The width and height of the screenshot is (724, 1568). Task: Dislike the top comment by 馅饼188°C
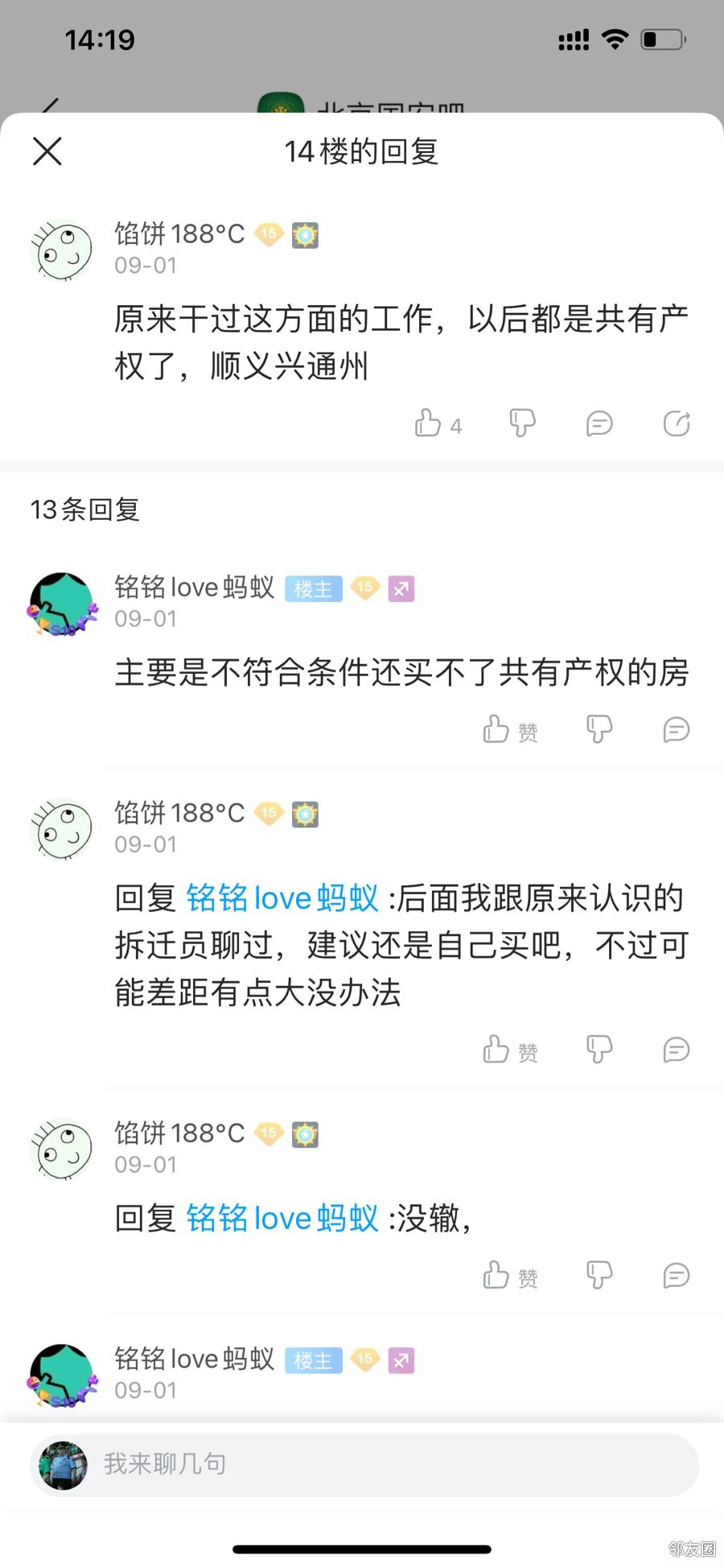[522, 423]
